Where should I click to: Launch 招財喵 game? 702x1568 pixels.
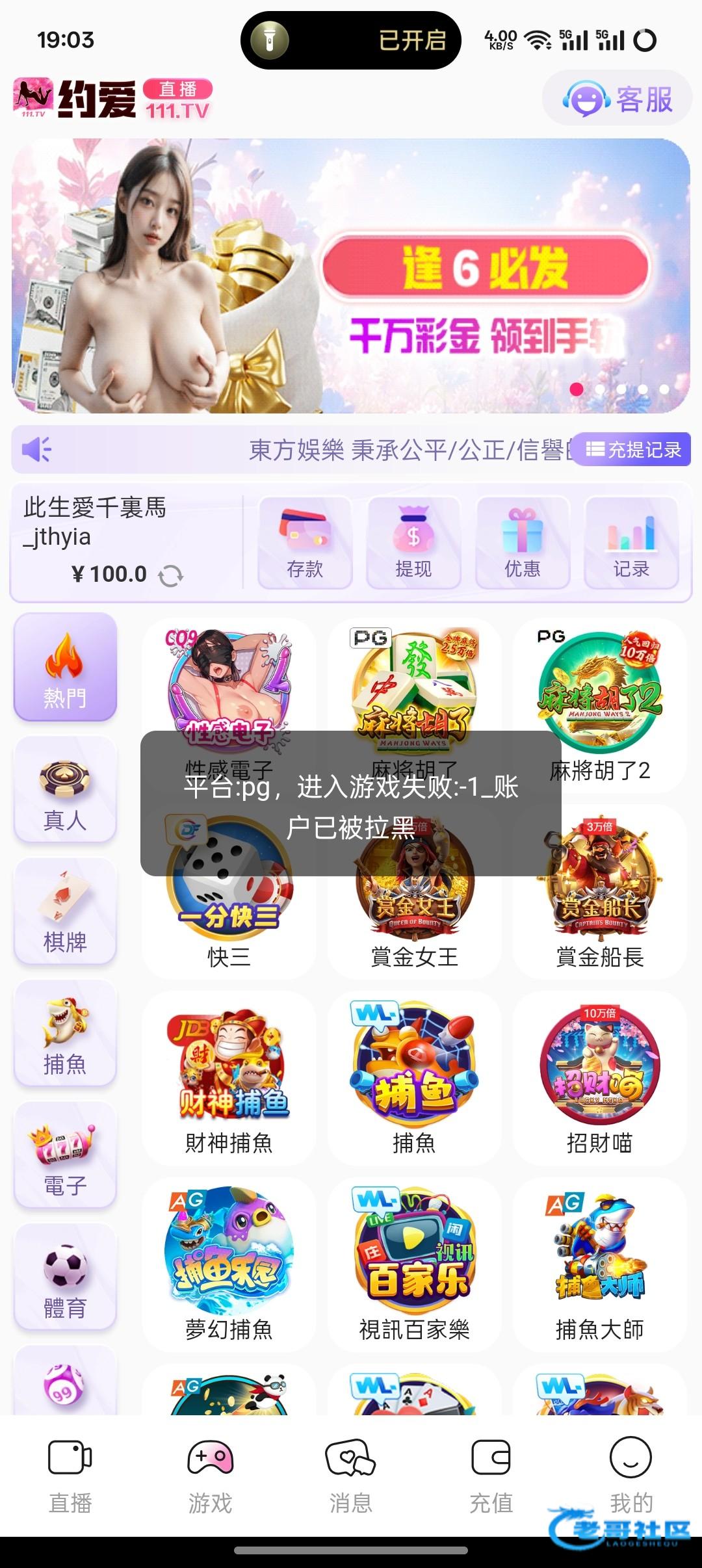tap(599, 1078)
